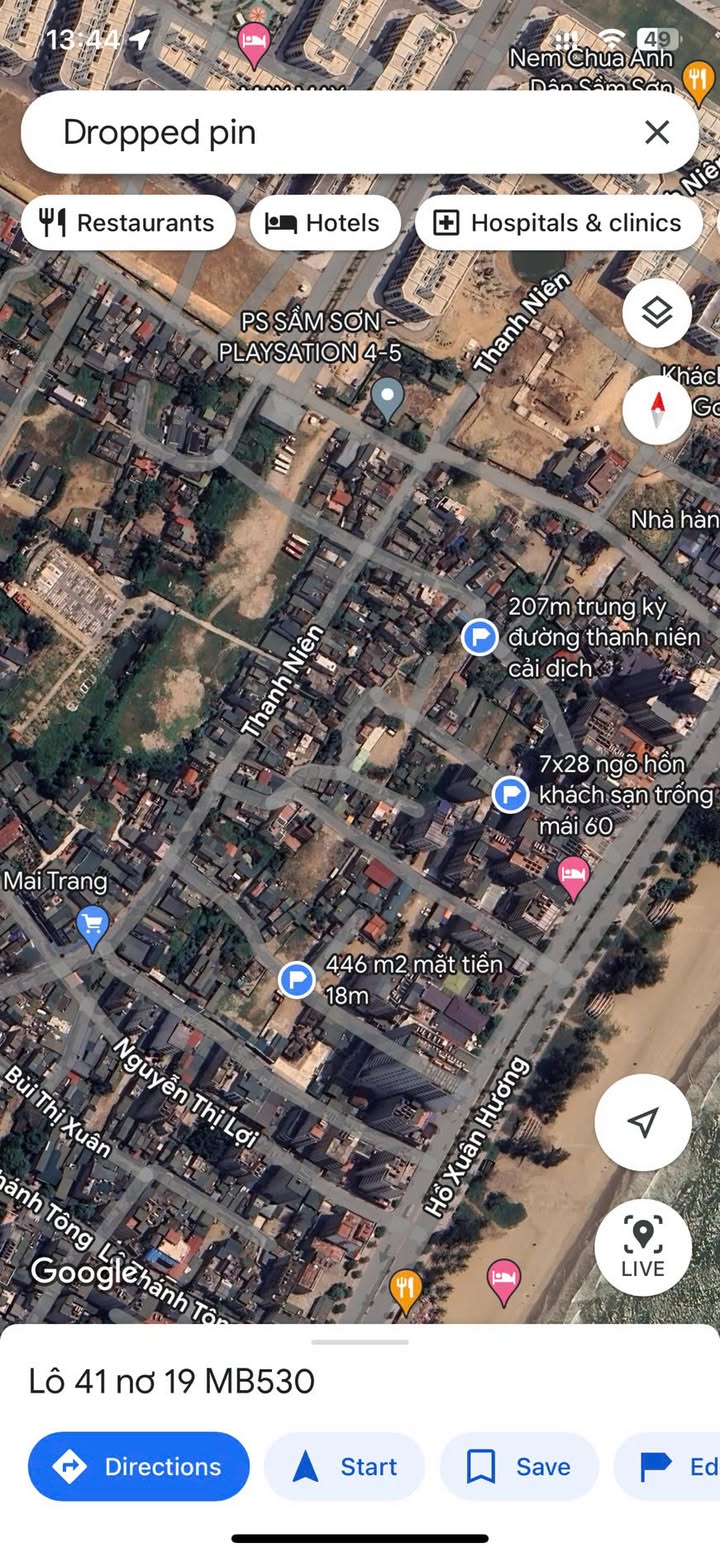Expand the place details sheet handle

[360, 1342]
